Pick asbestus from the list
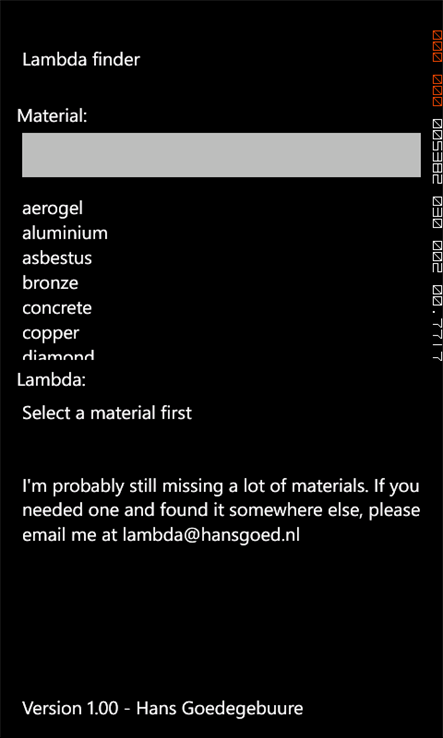Screen dimensions: 443x738 coord(57,258)
